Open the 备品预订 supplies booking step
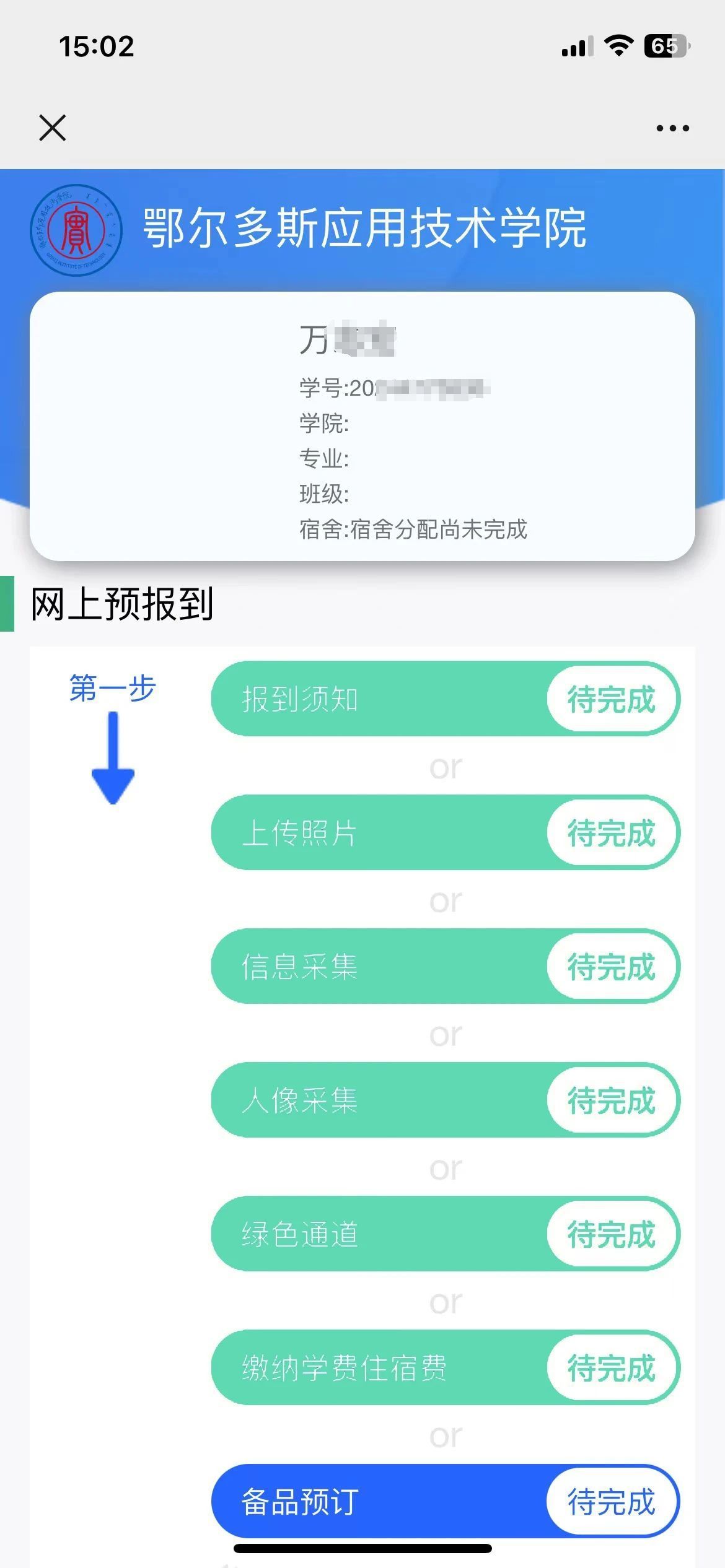The image size is (725, 1568). pos(445,1501)
